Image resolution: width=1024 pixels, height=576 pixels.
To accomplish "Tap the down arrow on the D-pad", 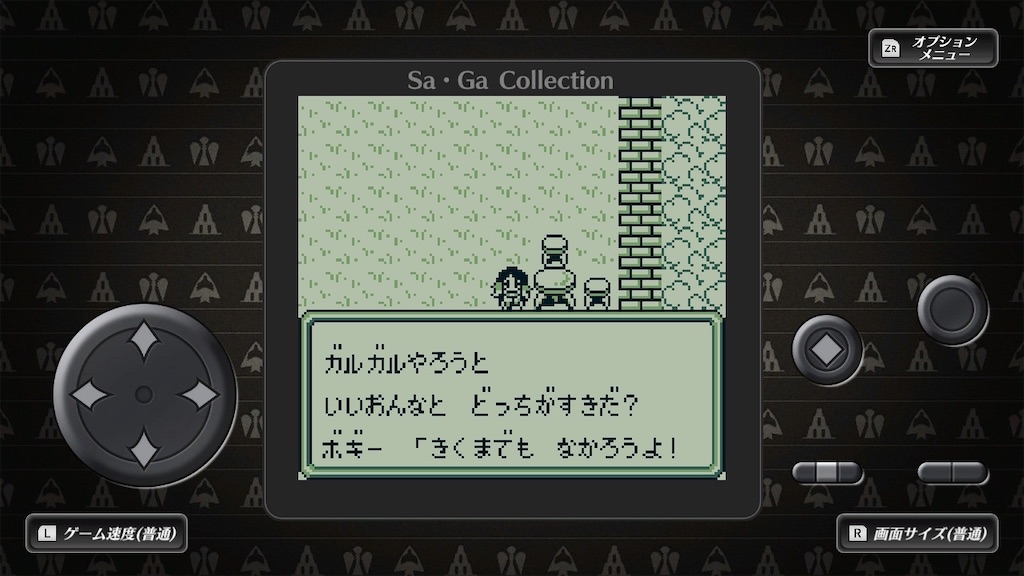I will [x=144, y=446].
